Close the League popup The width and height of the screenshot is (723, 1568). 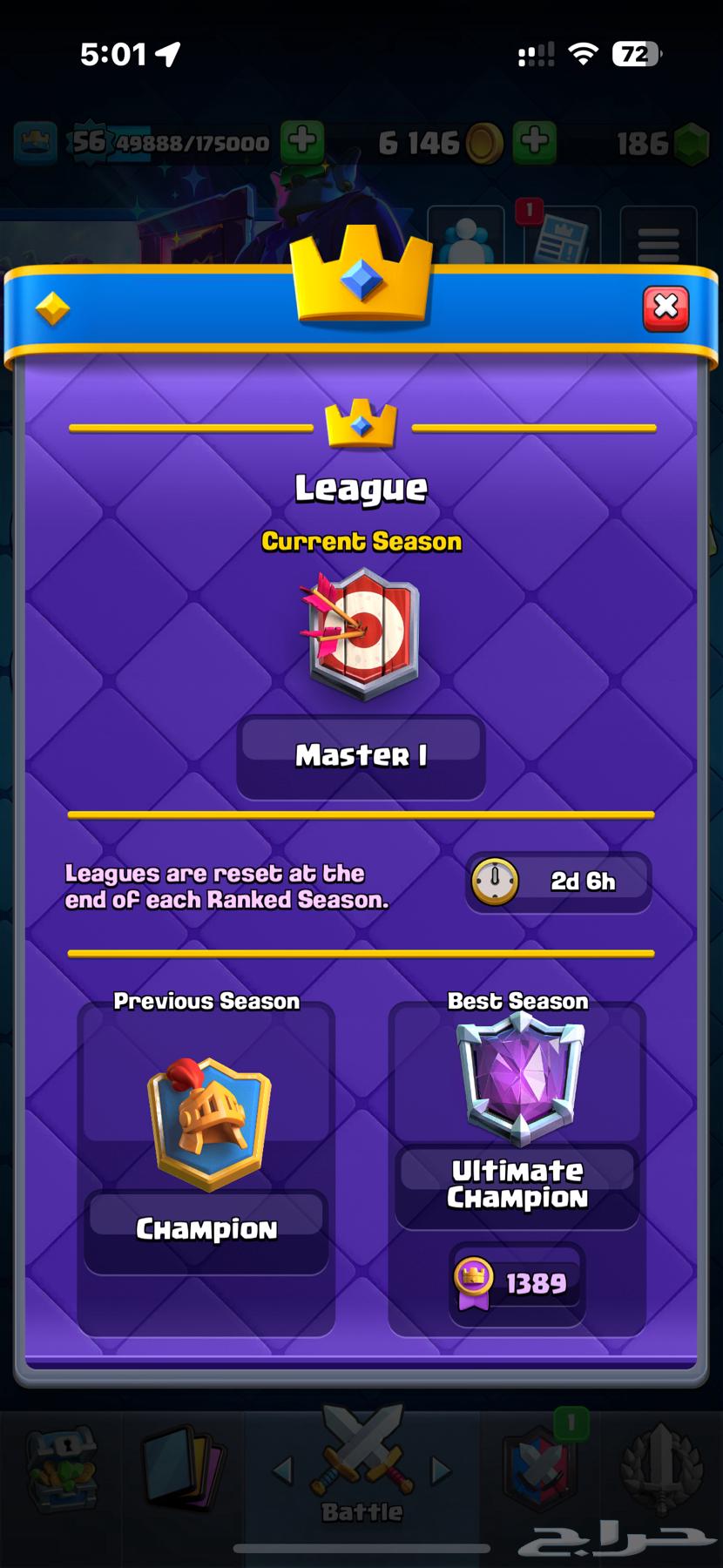coord(666,308)
